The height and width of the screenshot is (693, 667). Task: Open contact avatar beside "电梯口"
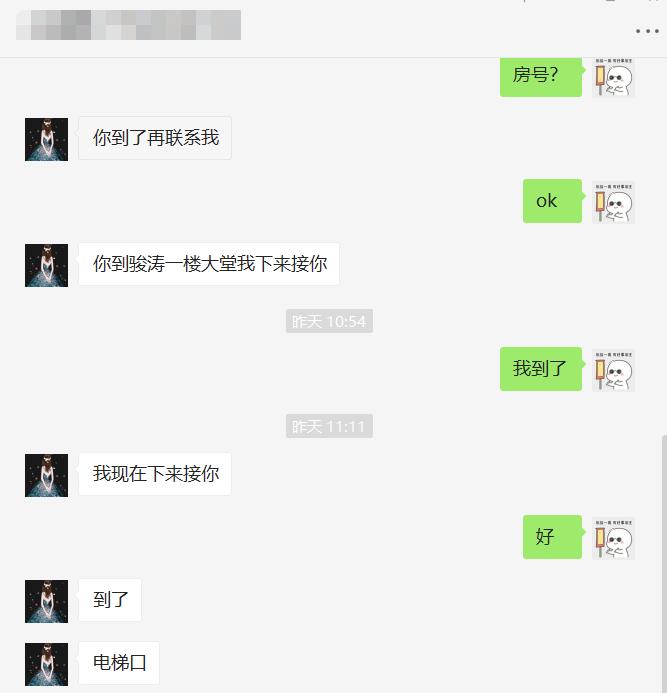point(46,664)
